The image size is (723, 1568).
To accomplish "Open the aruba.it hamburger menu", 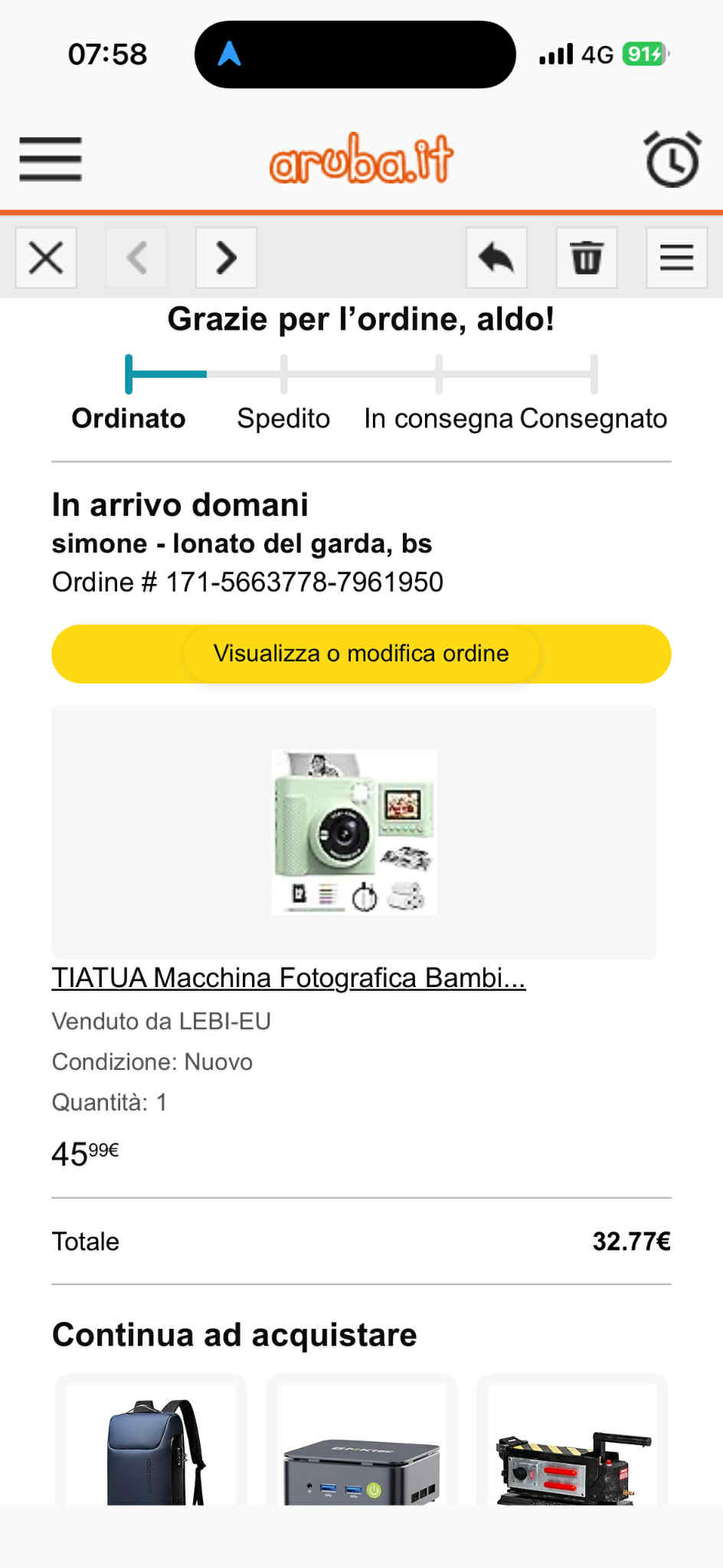I will coord(51,159).
